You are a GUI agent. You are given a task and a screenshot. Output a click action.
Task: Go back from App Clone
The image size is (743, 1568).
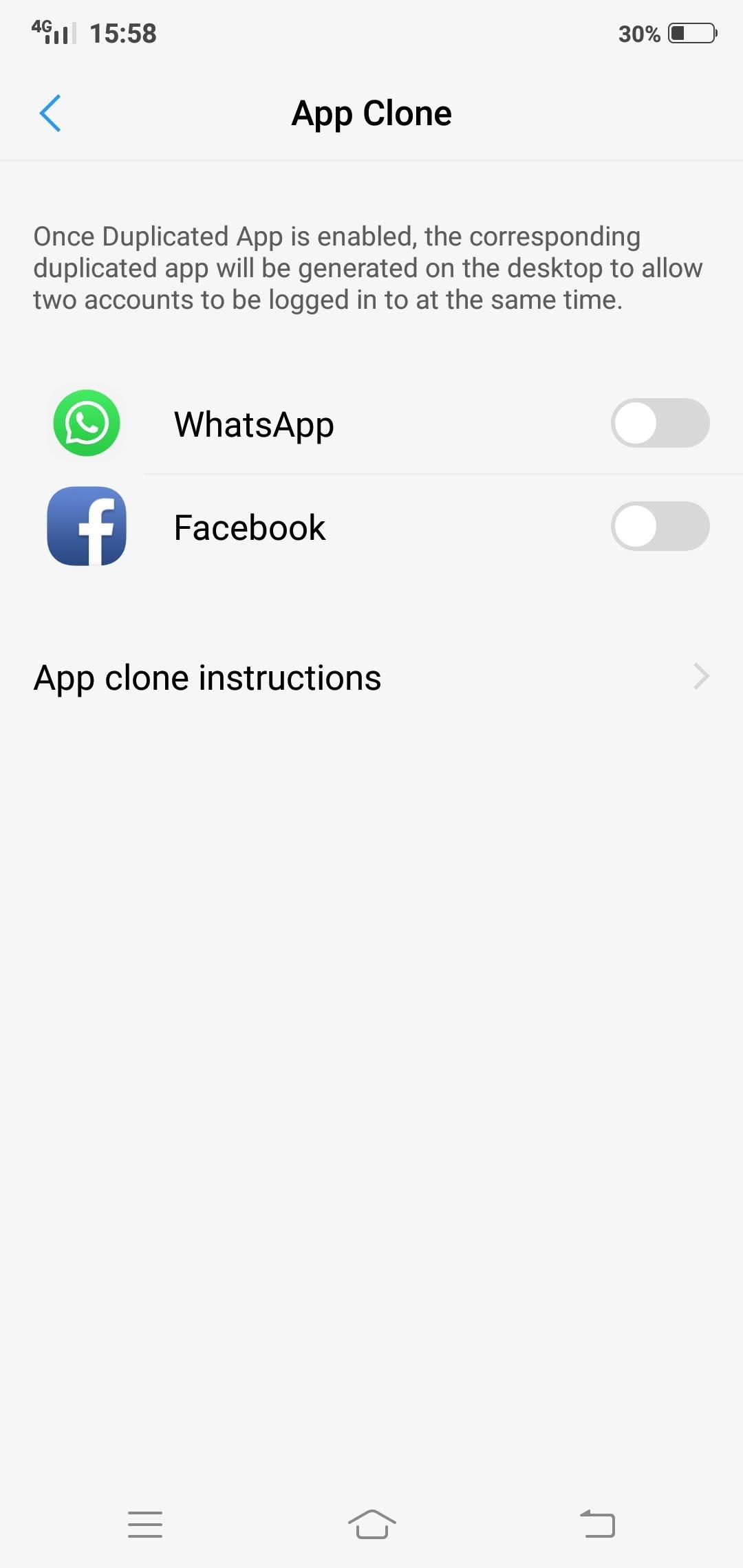[x=50, y=113]
